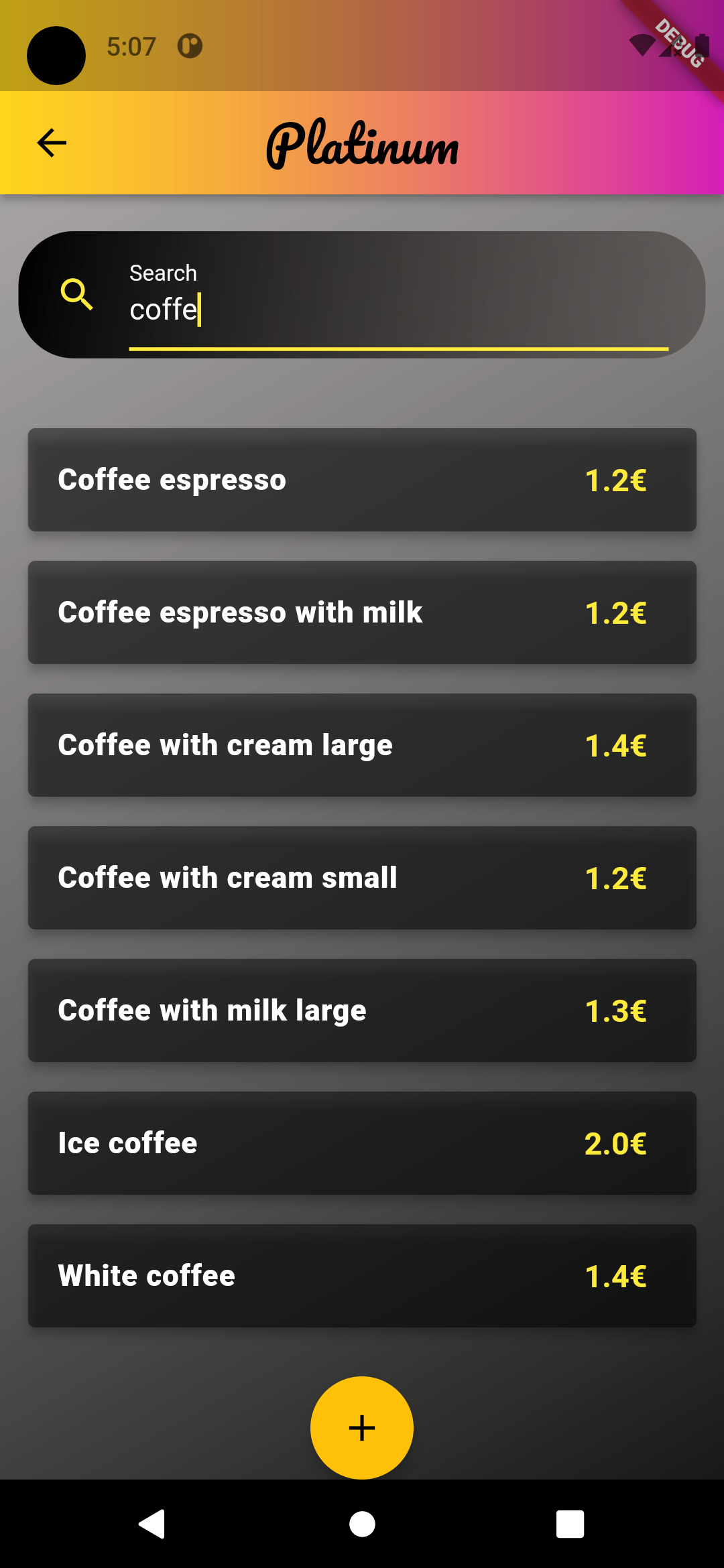The image size is (724, 1568).
Task: Tap the yellow search magnifier icon
Action: pyautogui.click(x=77, y=295)
